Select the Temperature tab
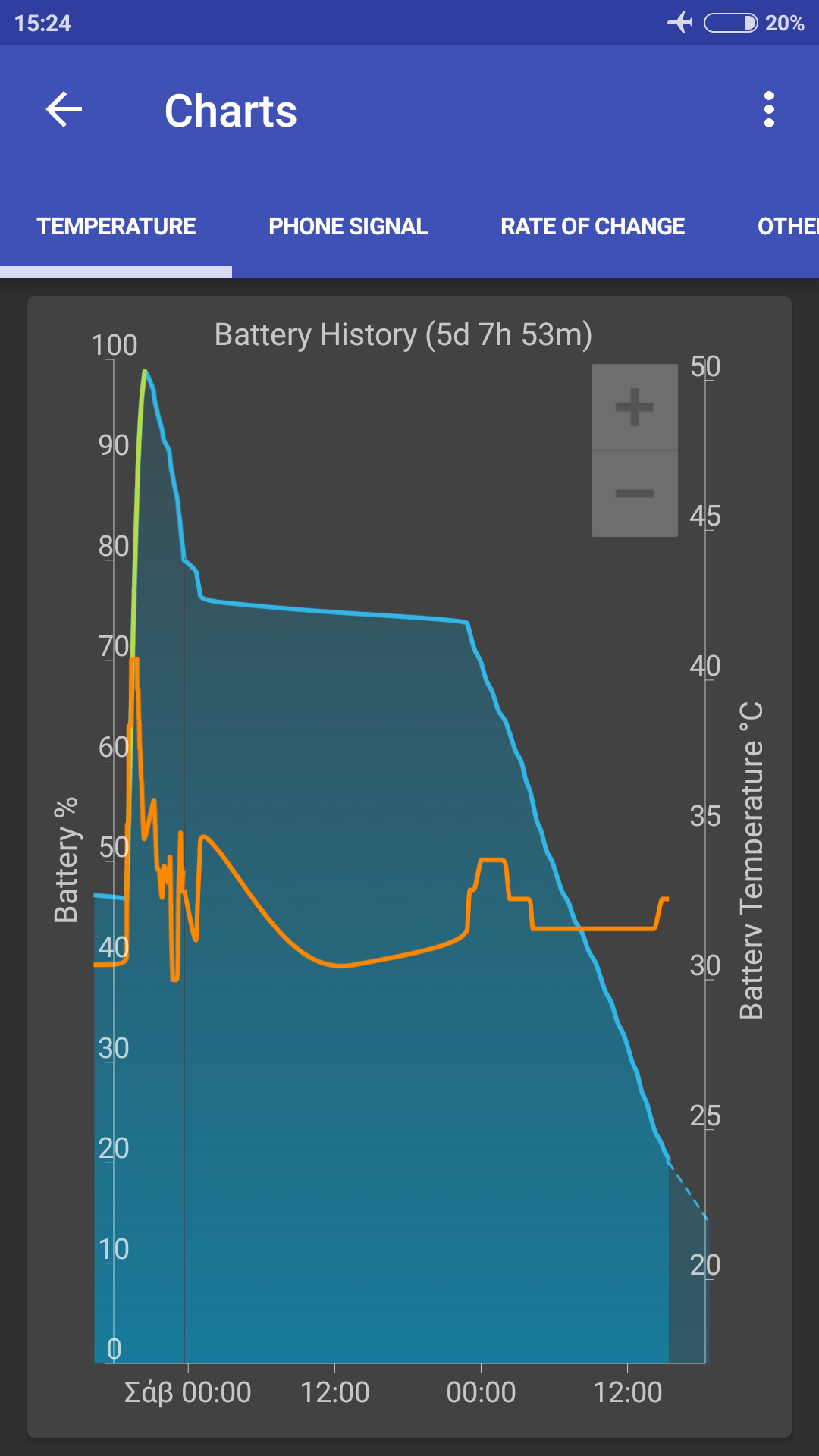Image resolution: width=819 pixels, height=1456 pixels. coord(116,226)
